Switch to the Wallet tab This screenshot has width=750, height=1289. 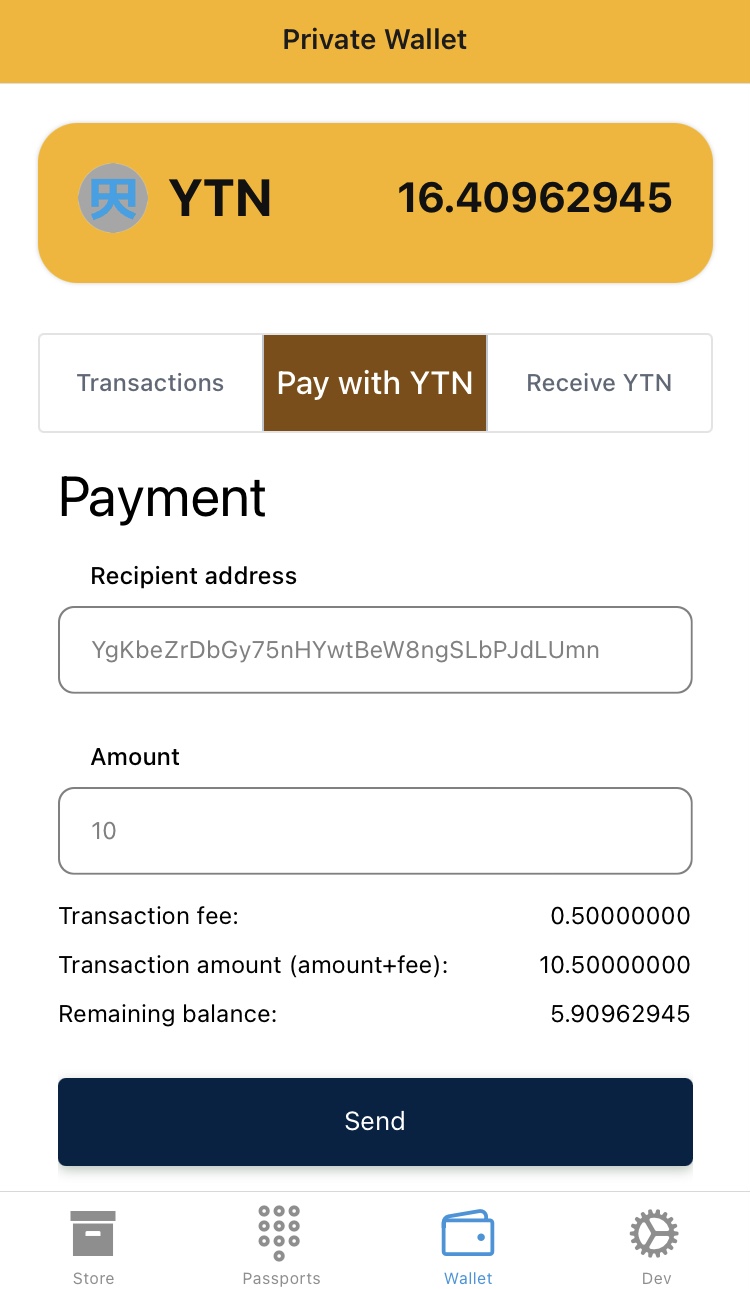click(x=468, y=1246)
